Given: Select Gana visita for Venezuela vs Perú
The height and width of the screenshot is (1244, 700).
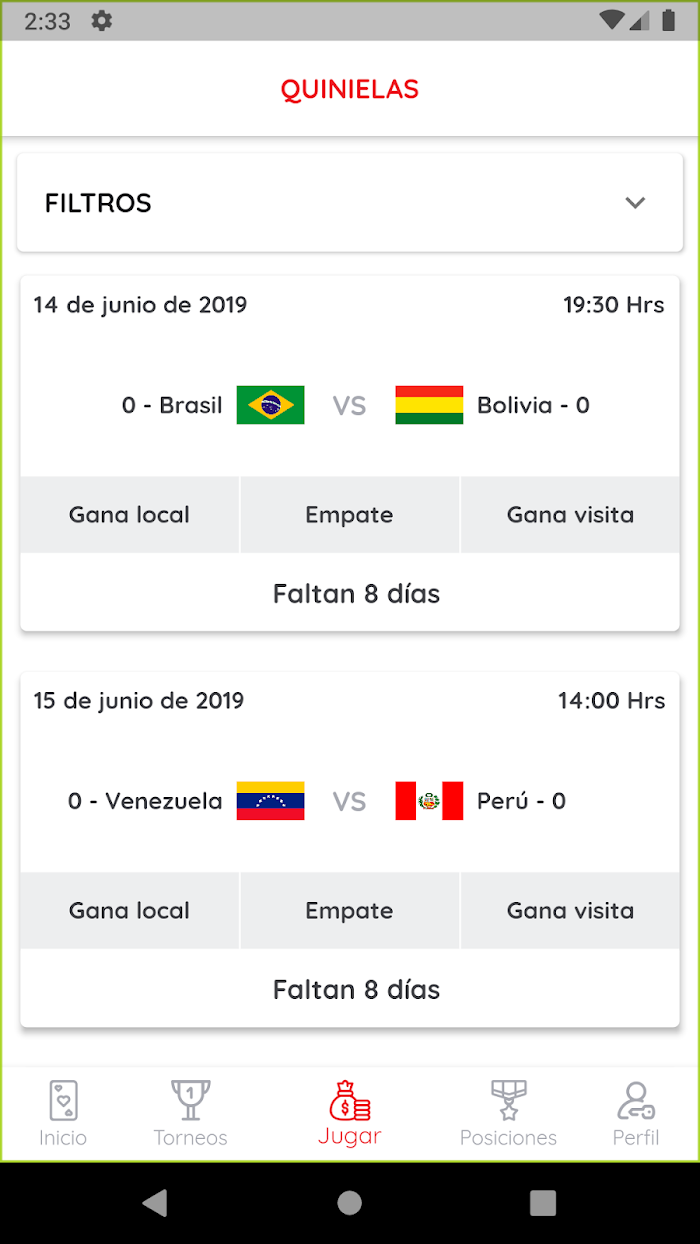Looking at the screenshot, I should tap(570, 911).
